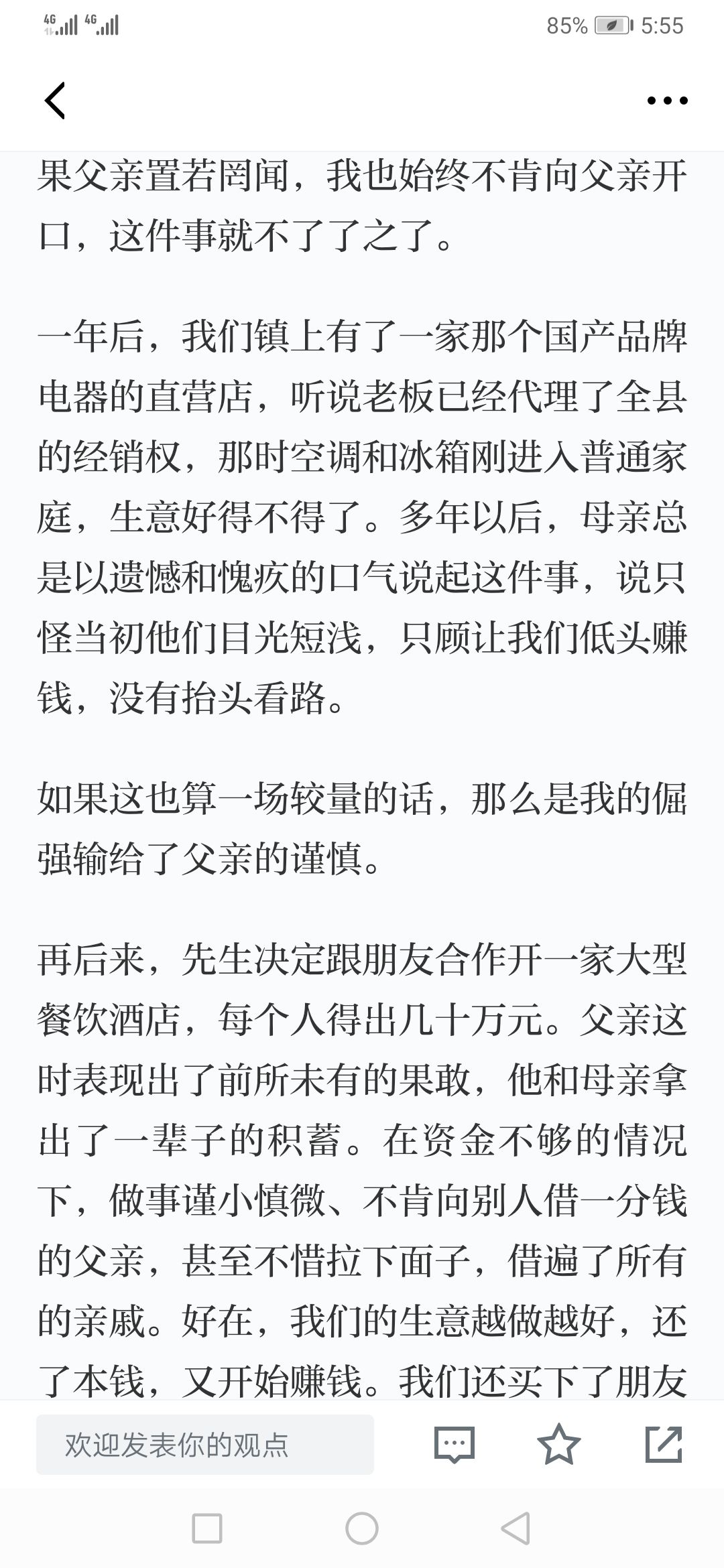Screen dimensions: 724x1568
Task: Share this article
Action: pos(664,1445)
